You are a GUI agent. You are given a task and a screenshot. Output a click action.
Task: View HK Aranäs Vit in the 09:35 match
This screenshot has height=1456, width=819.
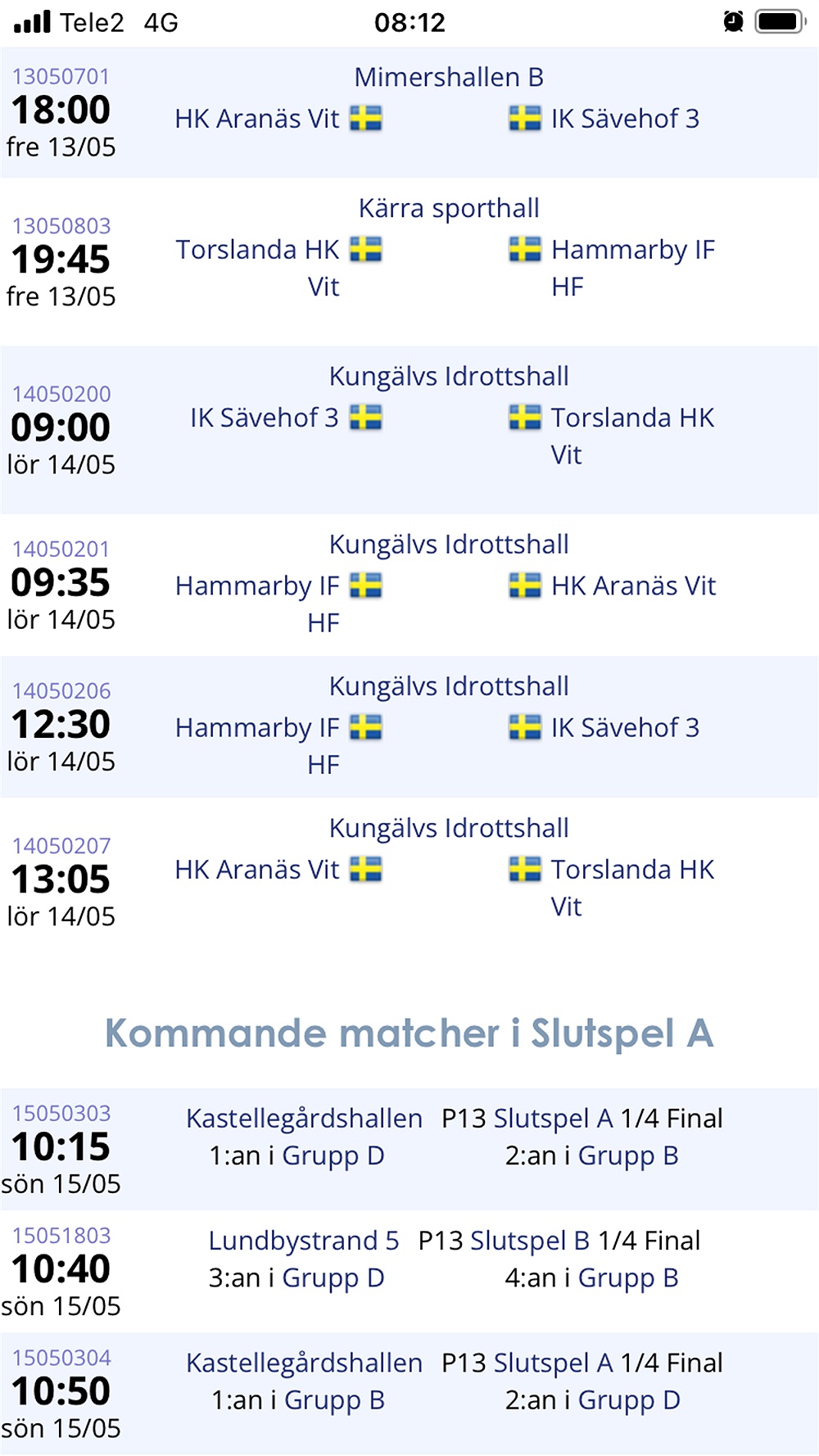point(634,586)
